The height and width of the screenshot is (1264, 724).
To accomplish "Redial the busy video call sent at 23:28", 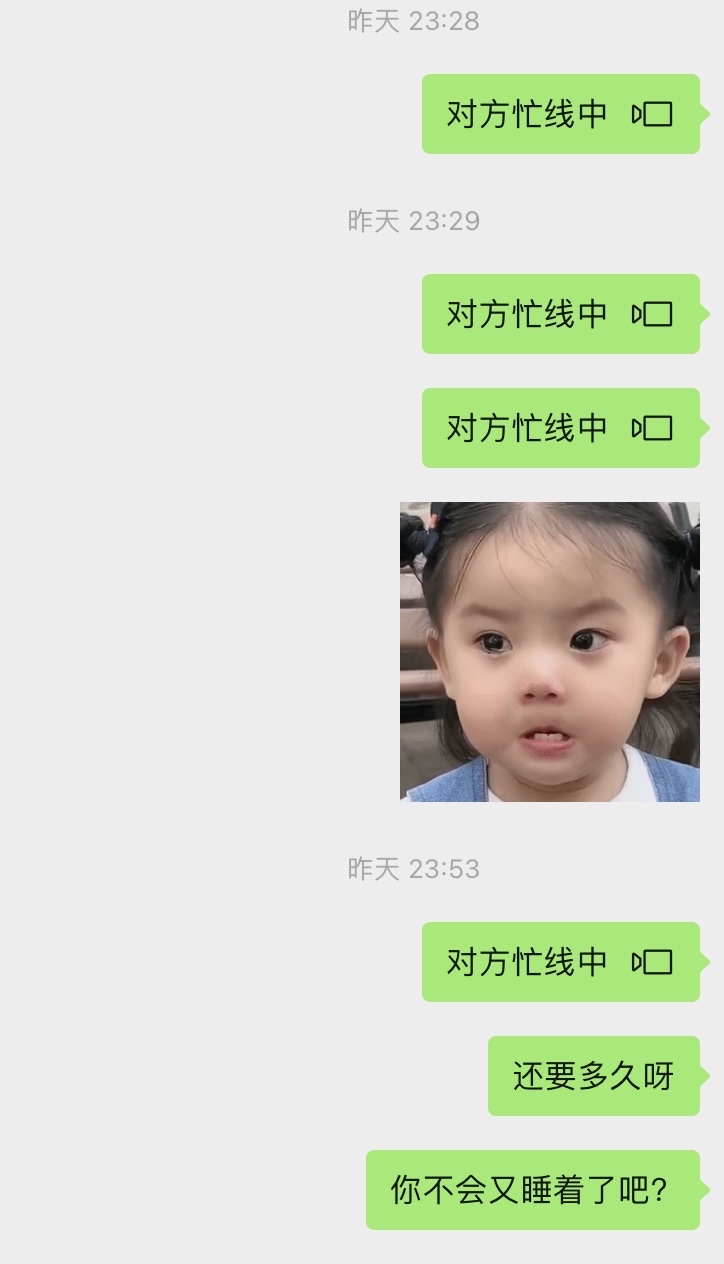I will [x=560, y=114].
